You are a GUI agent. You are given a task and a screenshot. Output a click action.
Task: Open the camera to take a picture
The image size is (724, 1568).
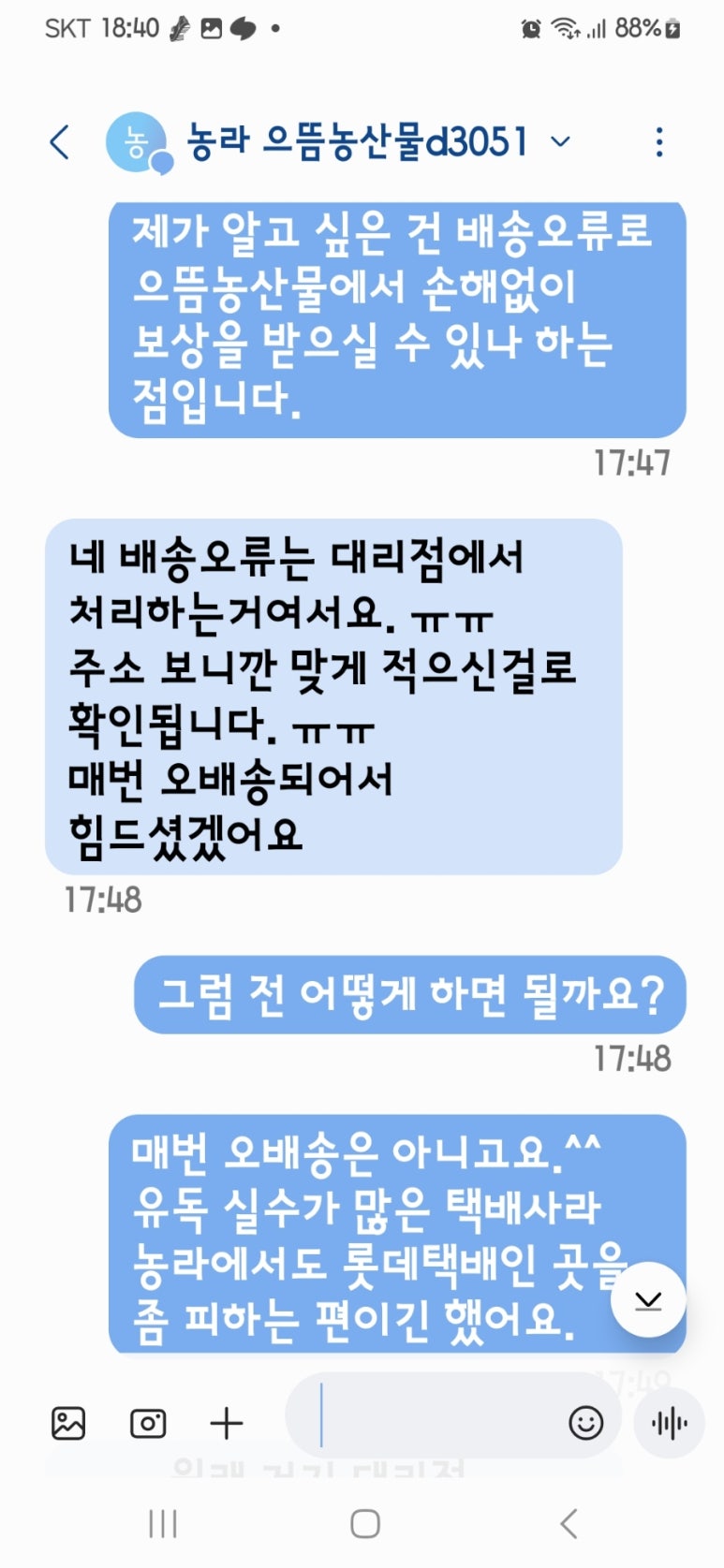pos(148,1423)
